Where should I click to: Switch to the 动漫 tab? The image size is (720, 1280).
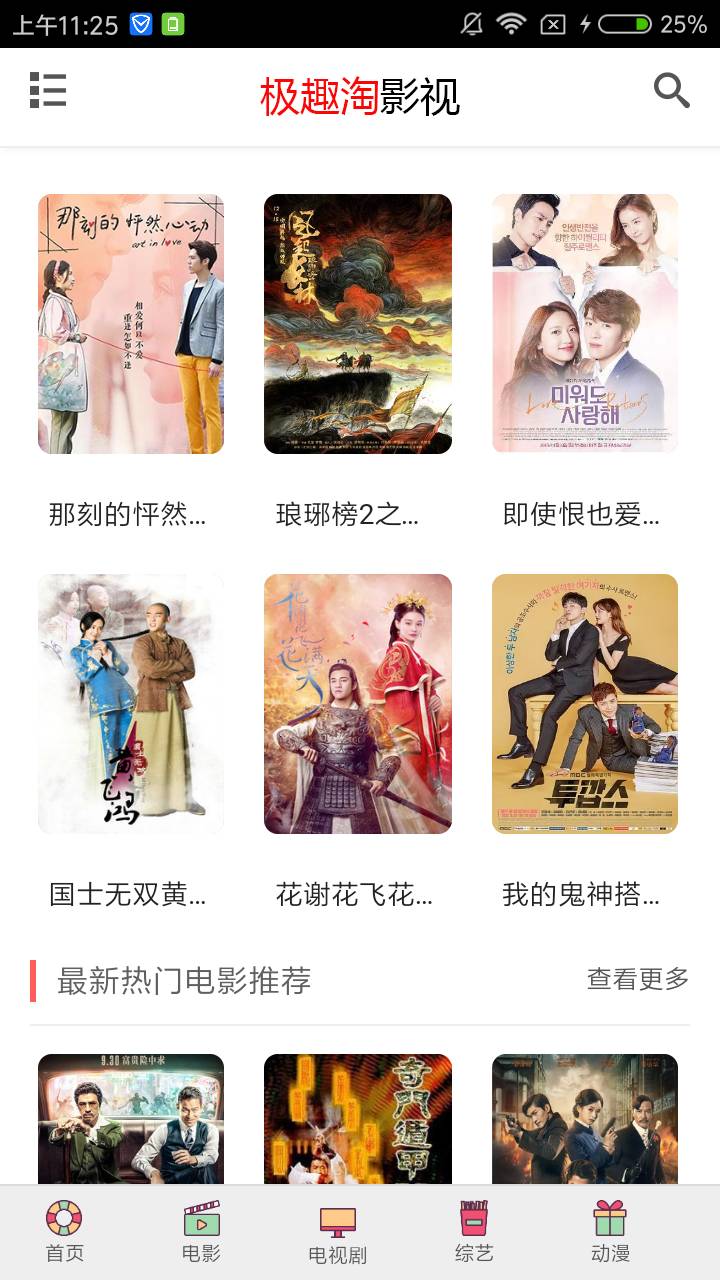(610, 1232)
